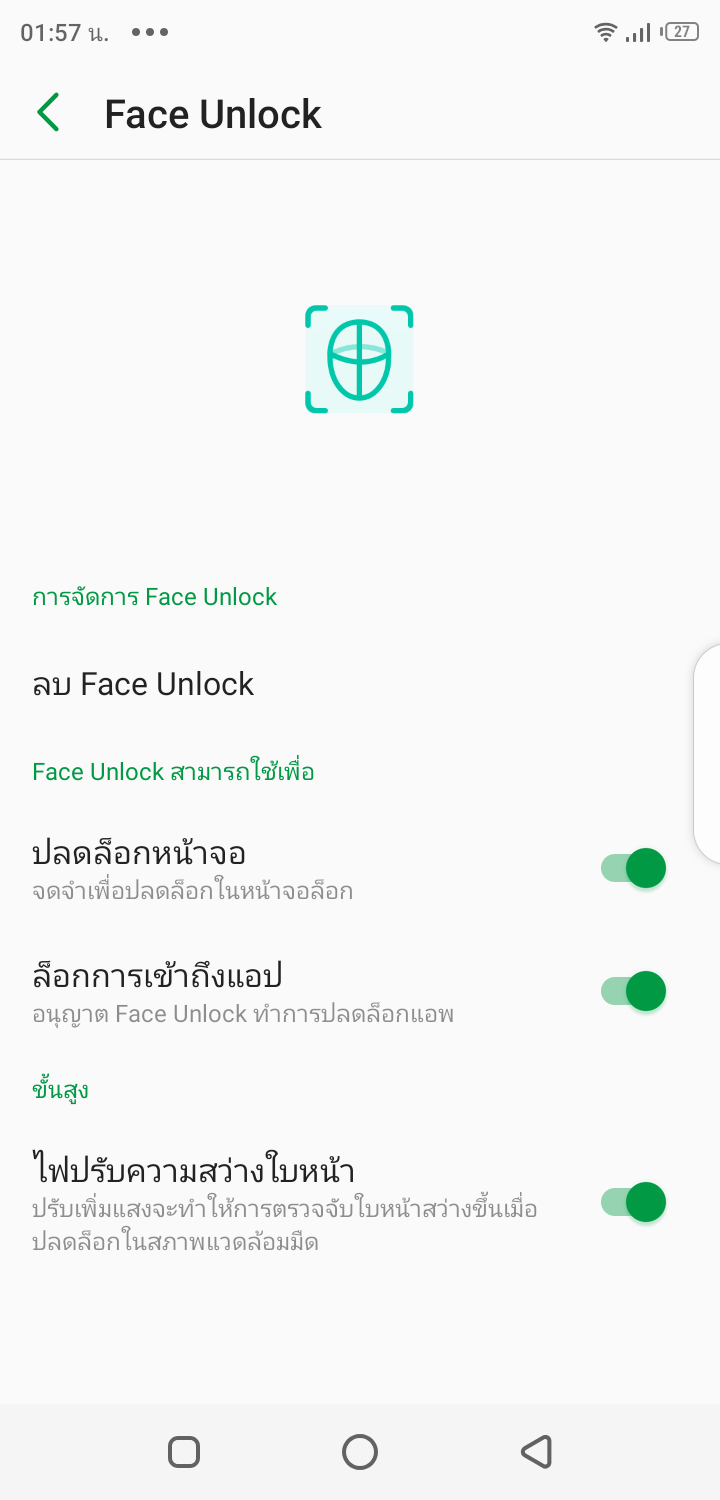Go back from Face Unlock settings
This screenshot has width=720, height=1500.
pyautogui.click(x=48, y=113)
